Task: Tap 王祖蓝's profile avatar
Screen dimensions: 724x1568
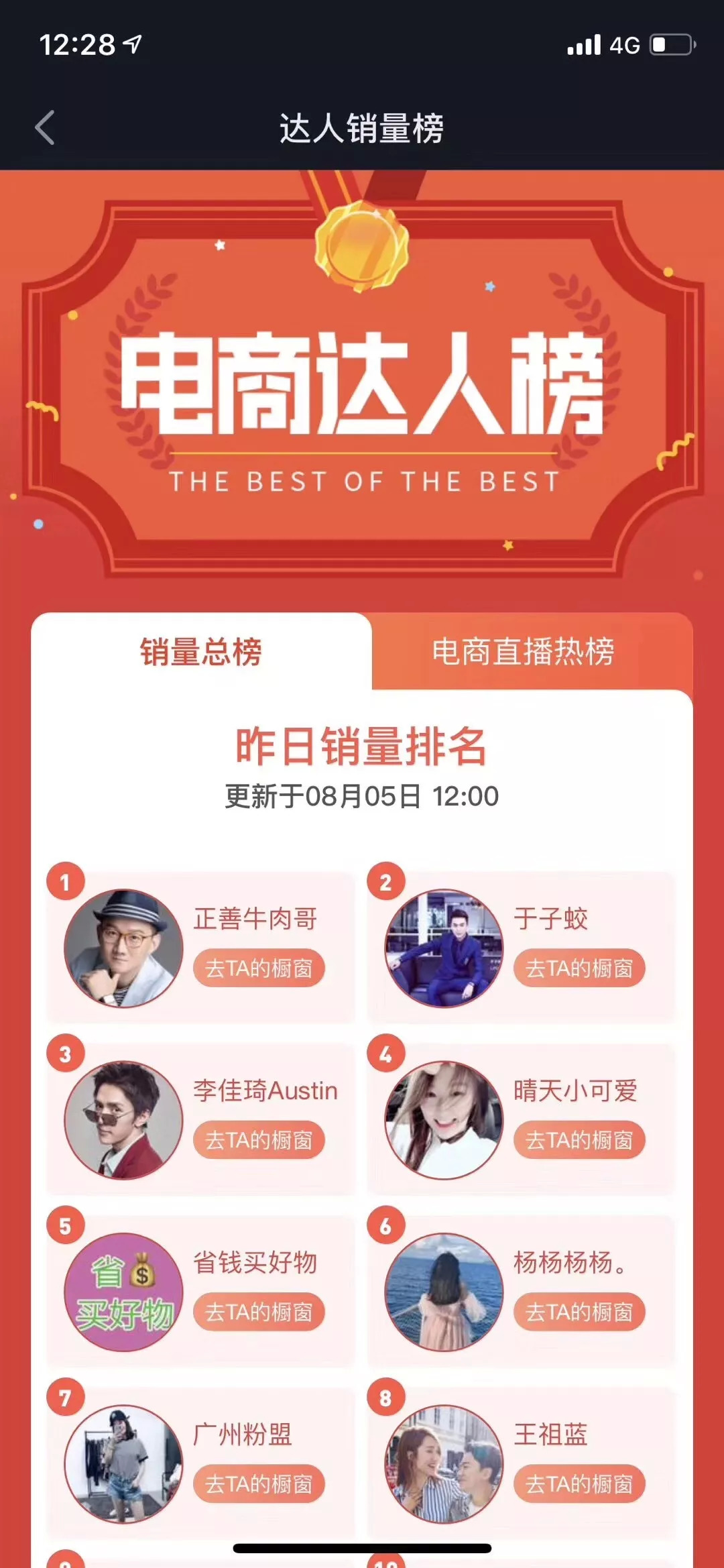Action: (444, 1464)
